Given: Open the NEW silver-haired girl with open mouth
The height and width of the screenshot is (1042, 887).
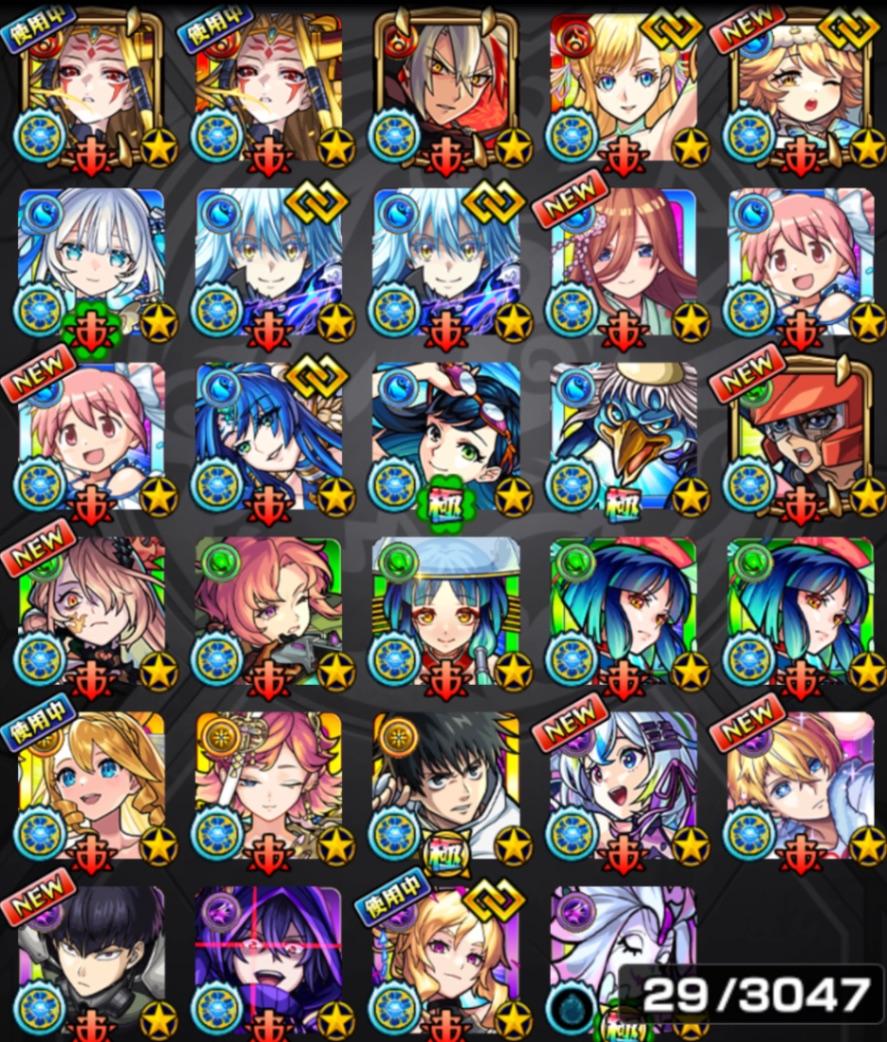Looking at the screenshot, I should (x=622, y=786).
